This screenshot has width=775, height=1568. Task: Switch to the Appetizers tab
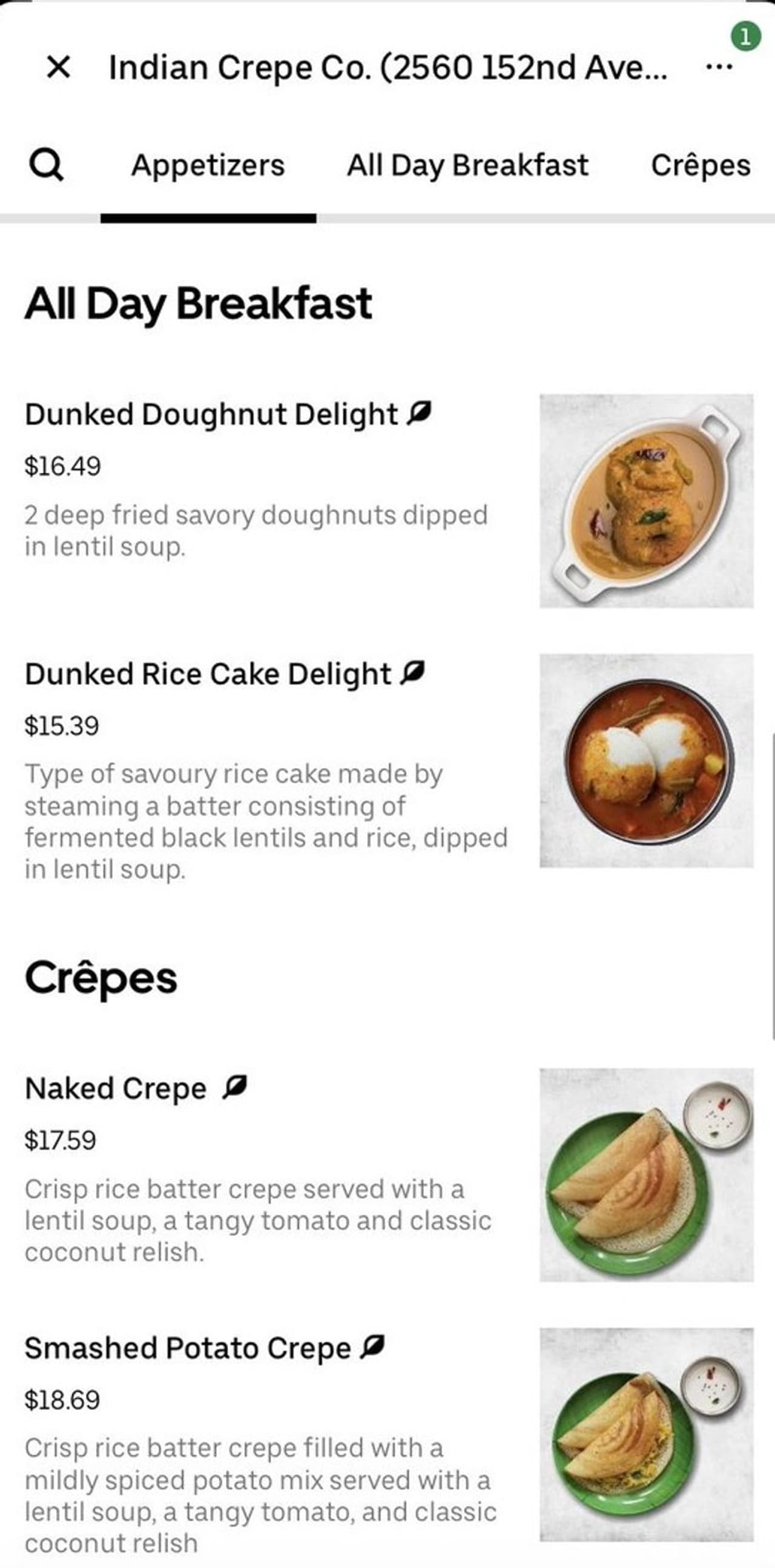click(x=208, y=165)
